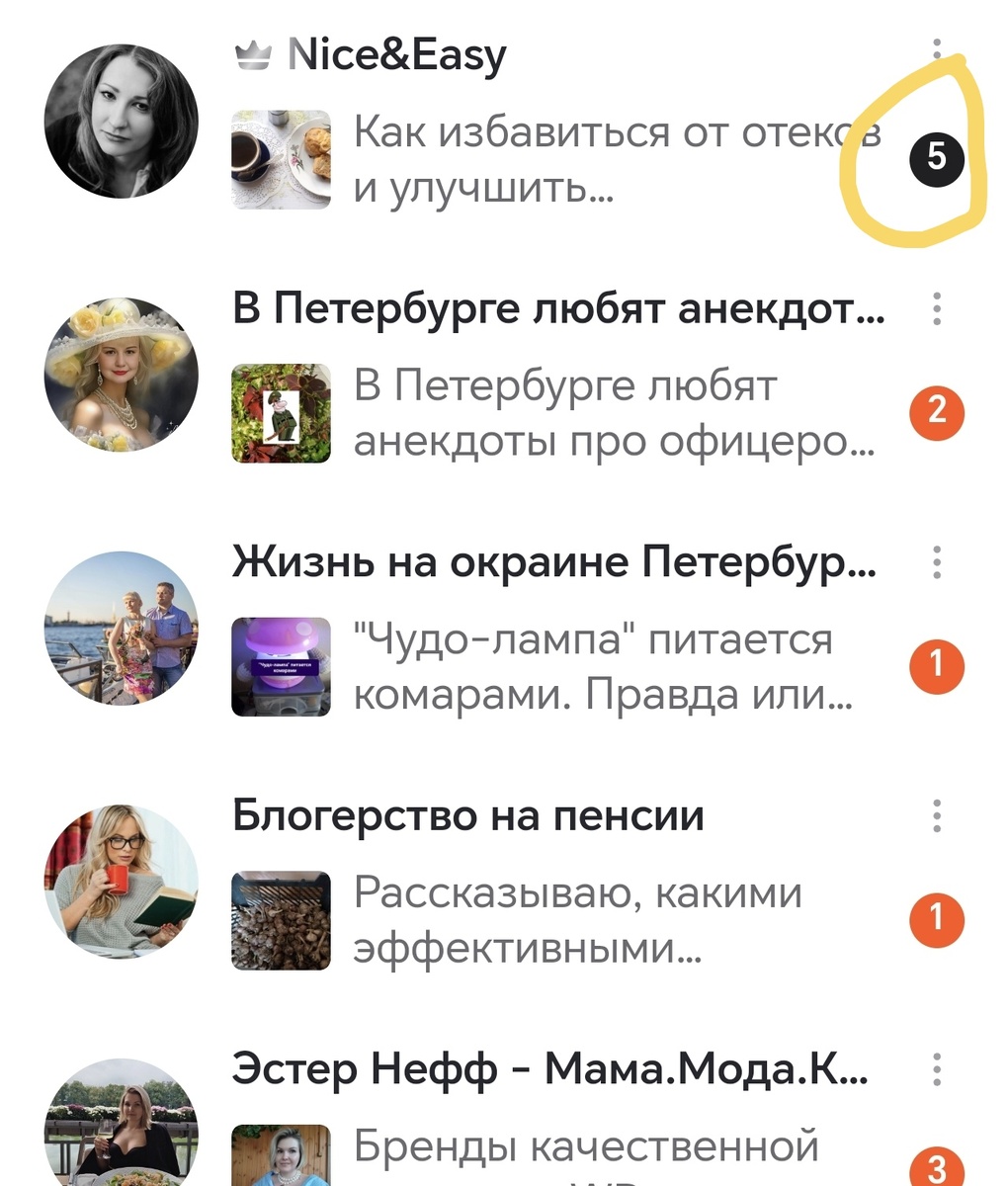1008x1186 pixels.
Task: Open the options menu for 'Жизнь на окраине Петербур…'
Action: (x=937, y=560)
